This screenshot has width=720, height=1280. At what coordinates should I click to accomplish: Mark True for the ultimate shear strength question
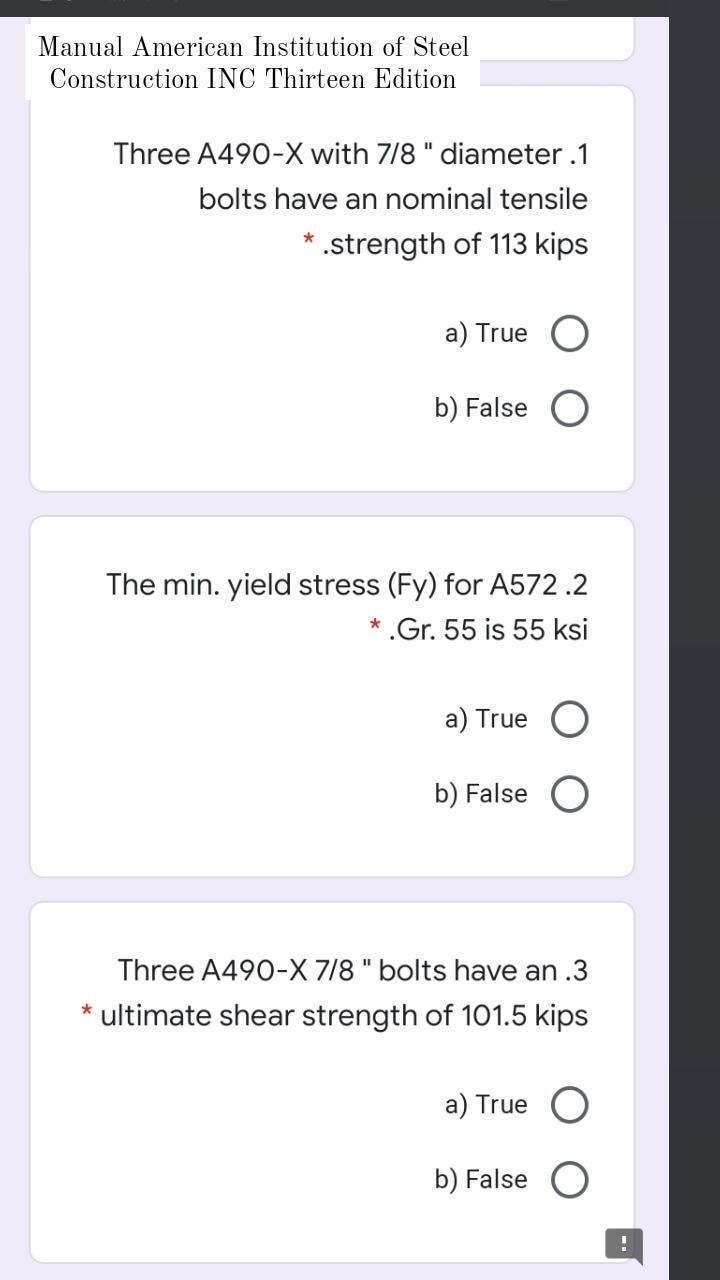[x=569, y=1106]
